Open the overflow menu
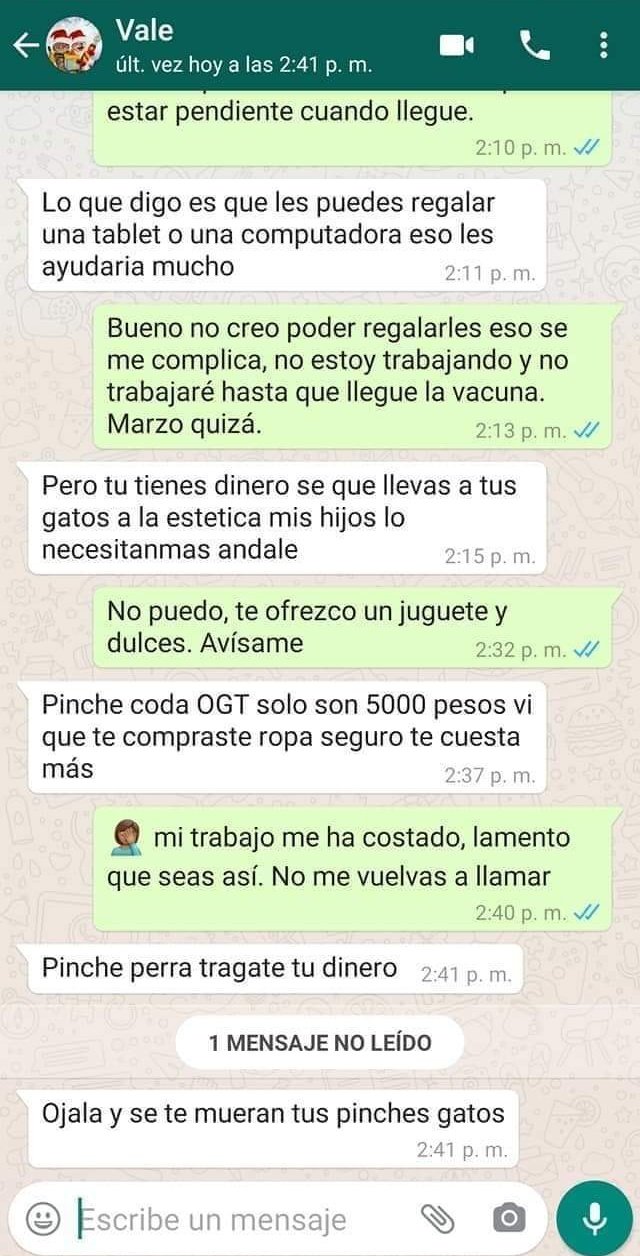The width and height of the screenshot is (640, 1256). click(x=603, y=45)
